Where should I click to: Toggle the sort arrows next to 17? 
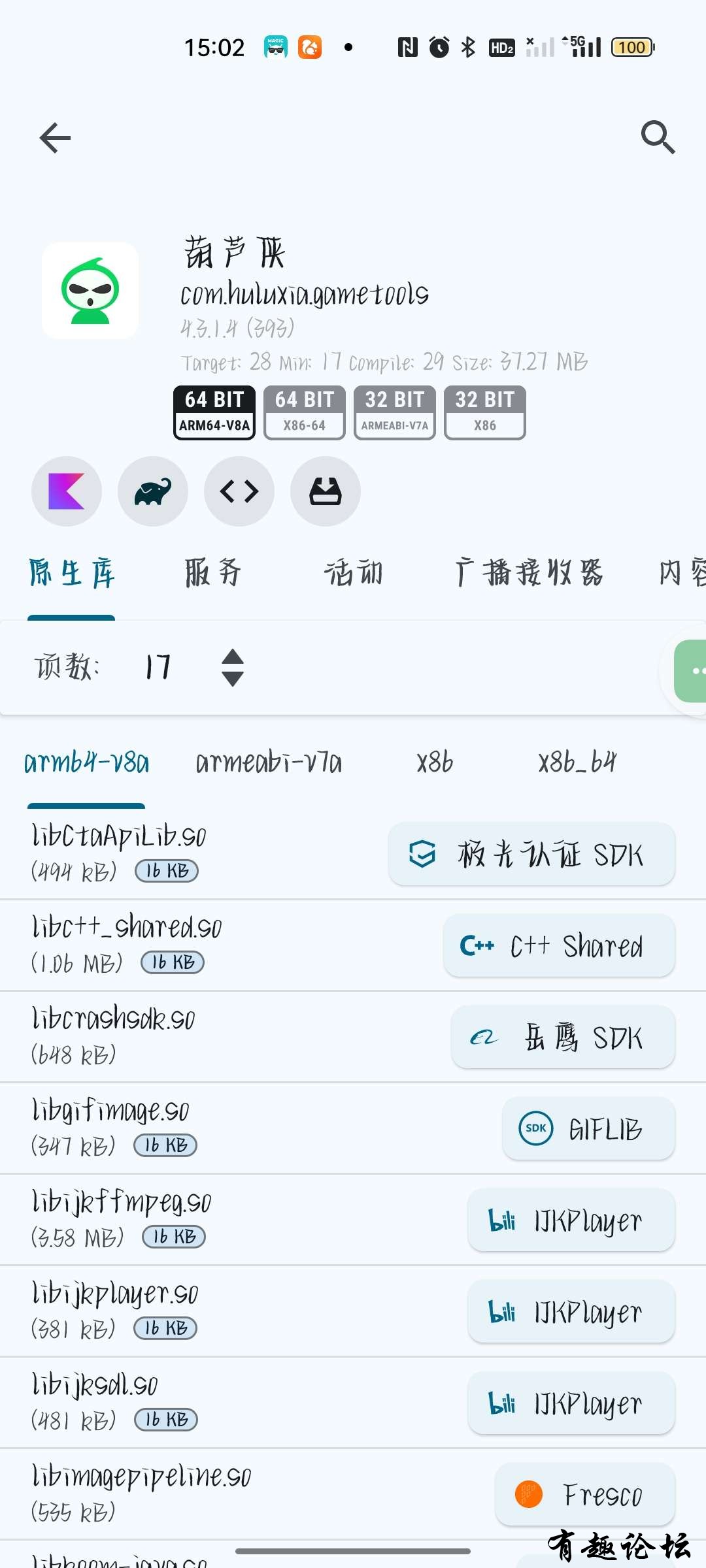(233, 668)
